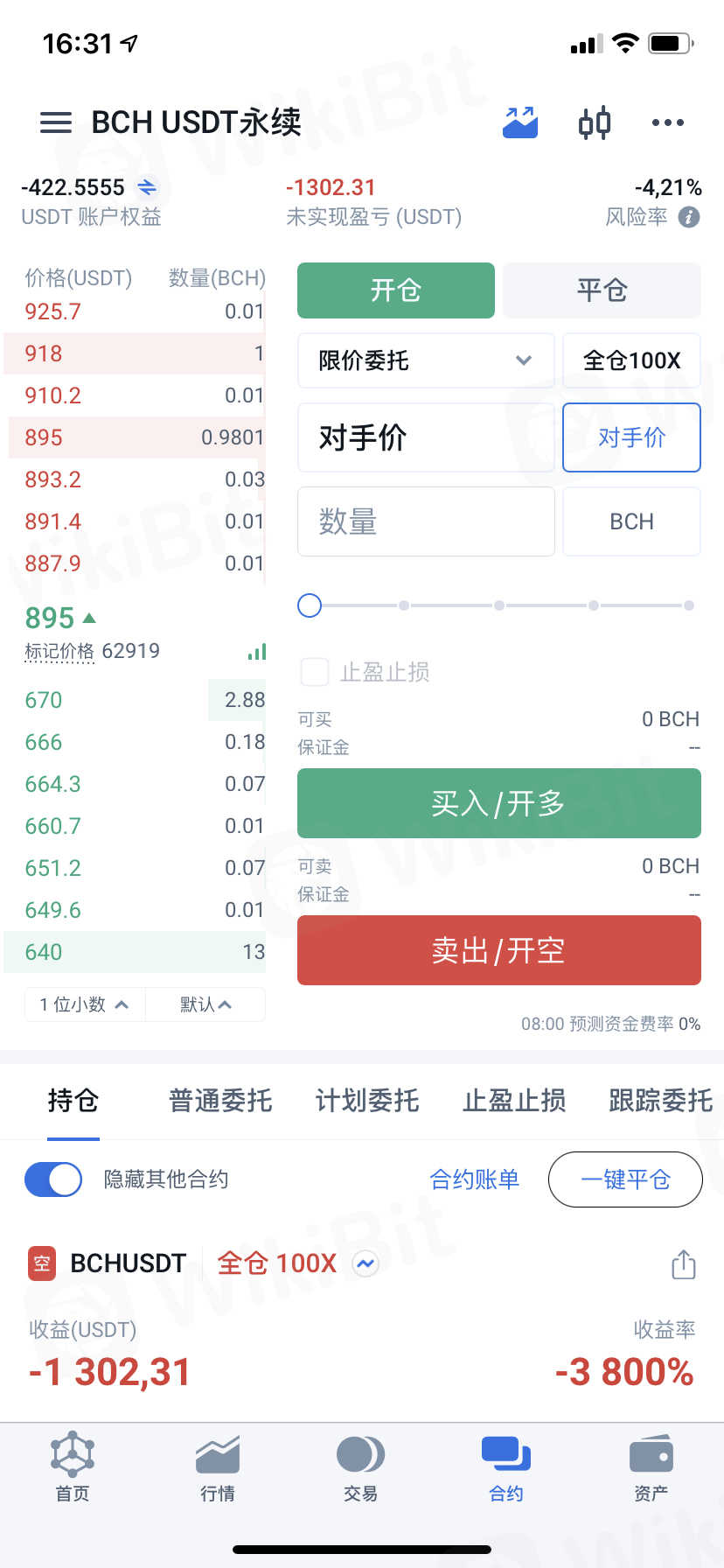
Task: Go to the 资产 tab
Action: click(651, 1468)
